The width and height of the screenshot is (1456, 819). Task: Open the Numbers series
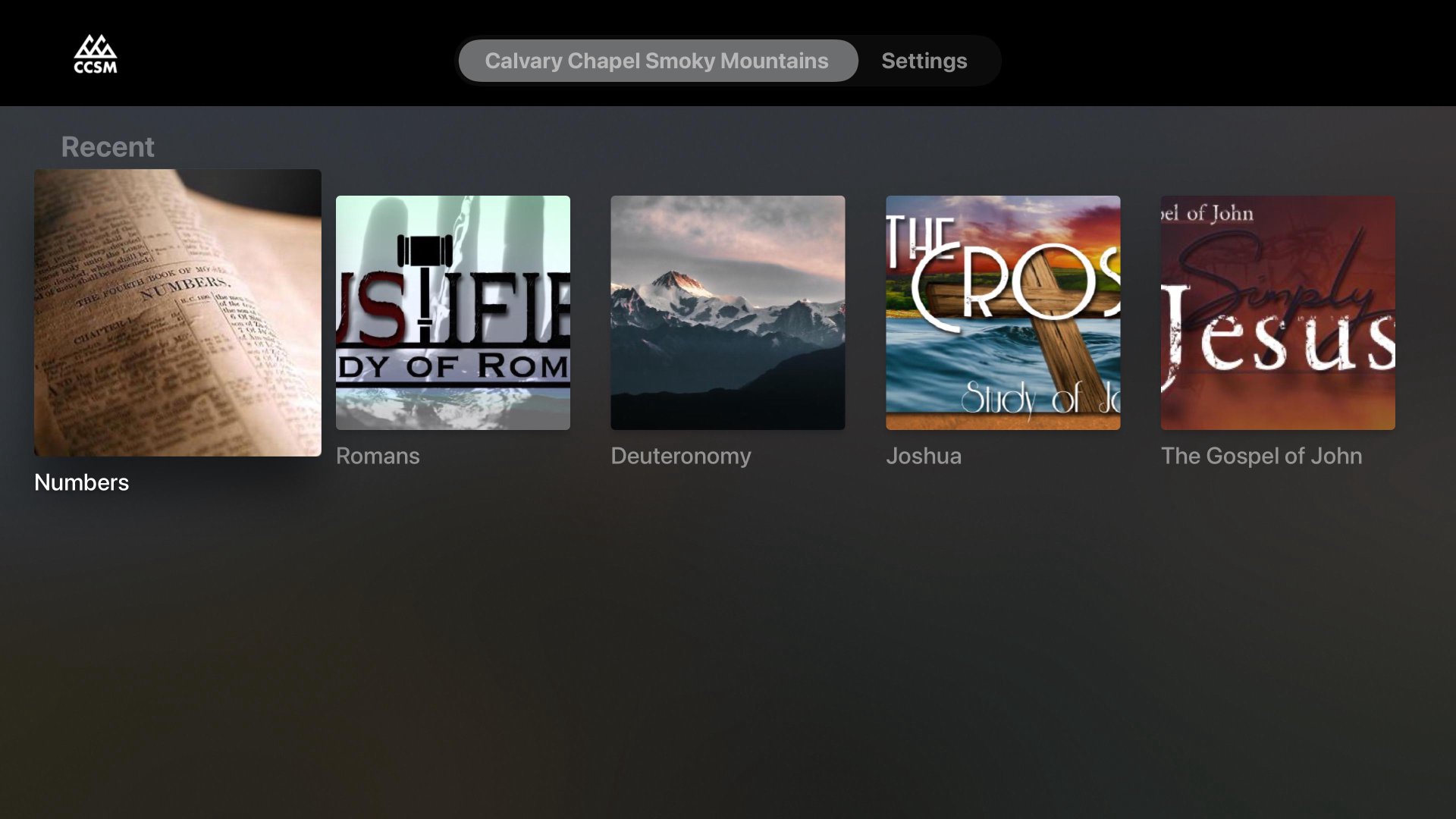pos(177,312)
